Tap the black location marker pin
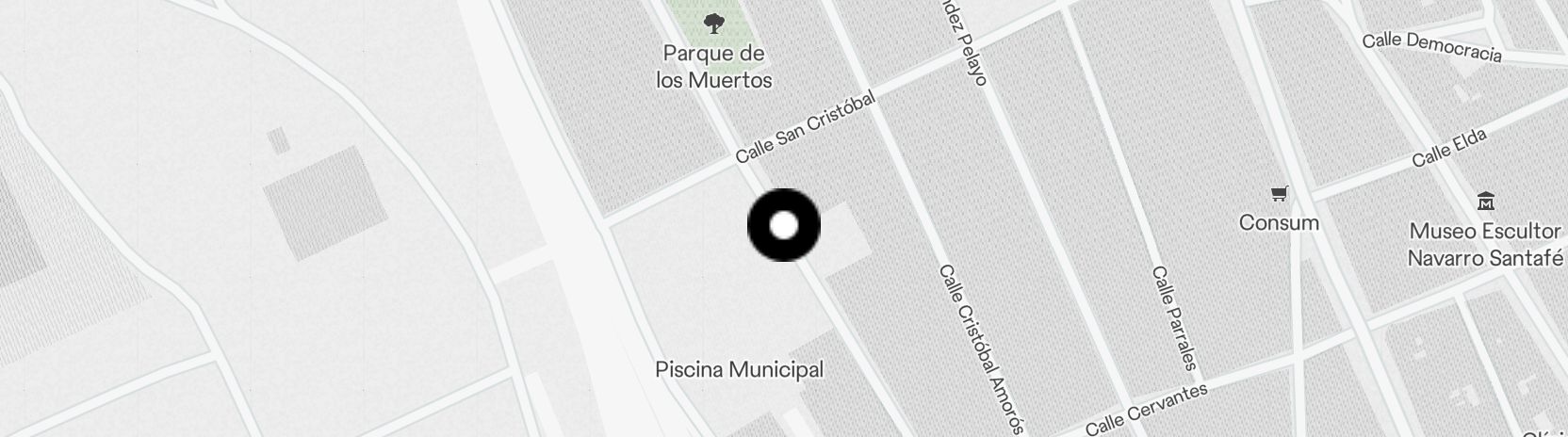 [784, 225]
